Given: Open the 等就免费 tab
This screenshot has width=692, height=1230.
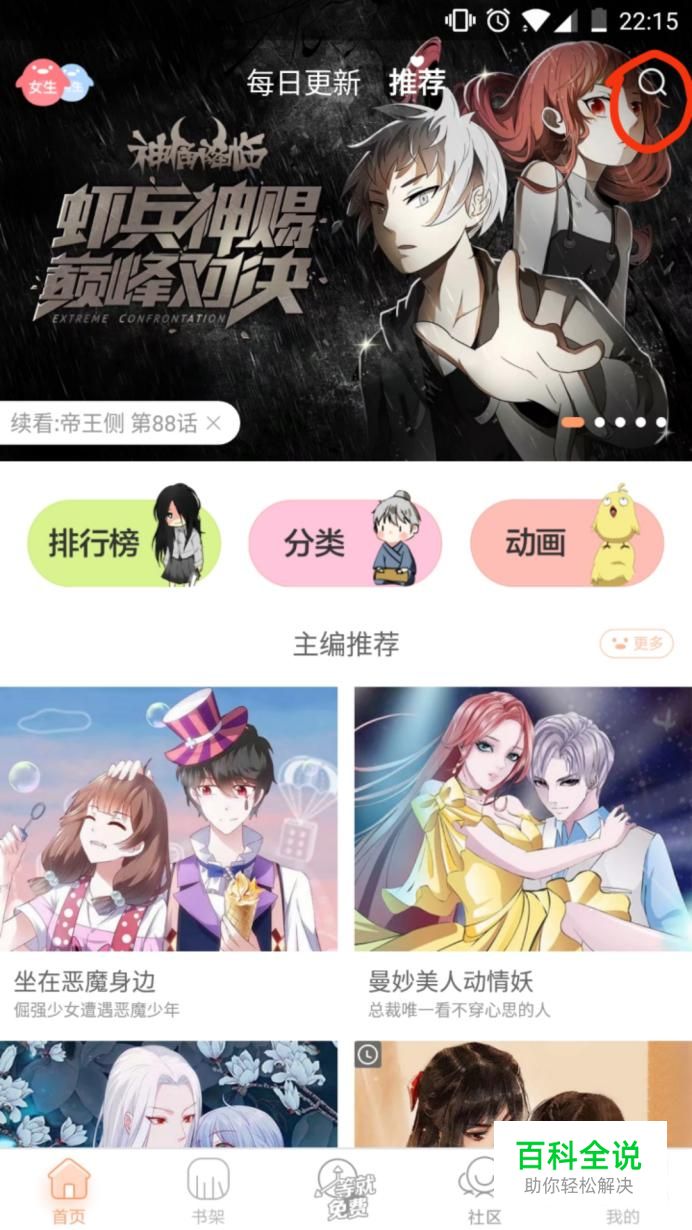Looking at the screenshot, I should click(346, 1190).
